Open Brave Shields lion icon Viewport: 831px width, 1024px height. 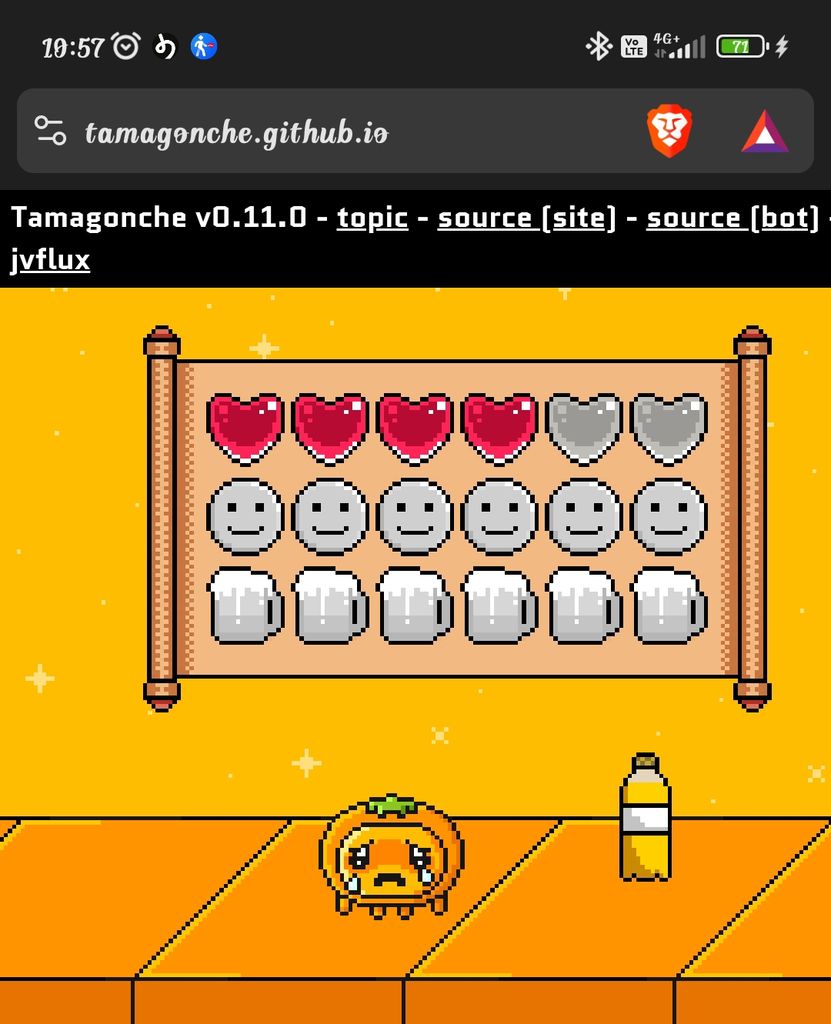pyautogui.click(x=669, y=131)
